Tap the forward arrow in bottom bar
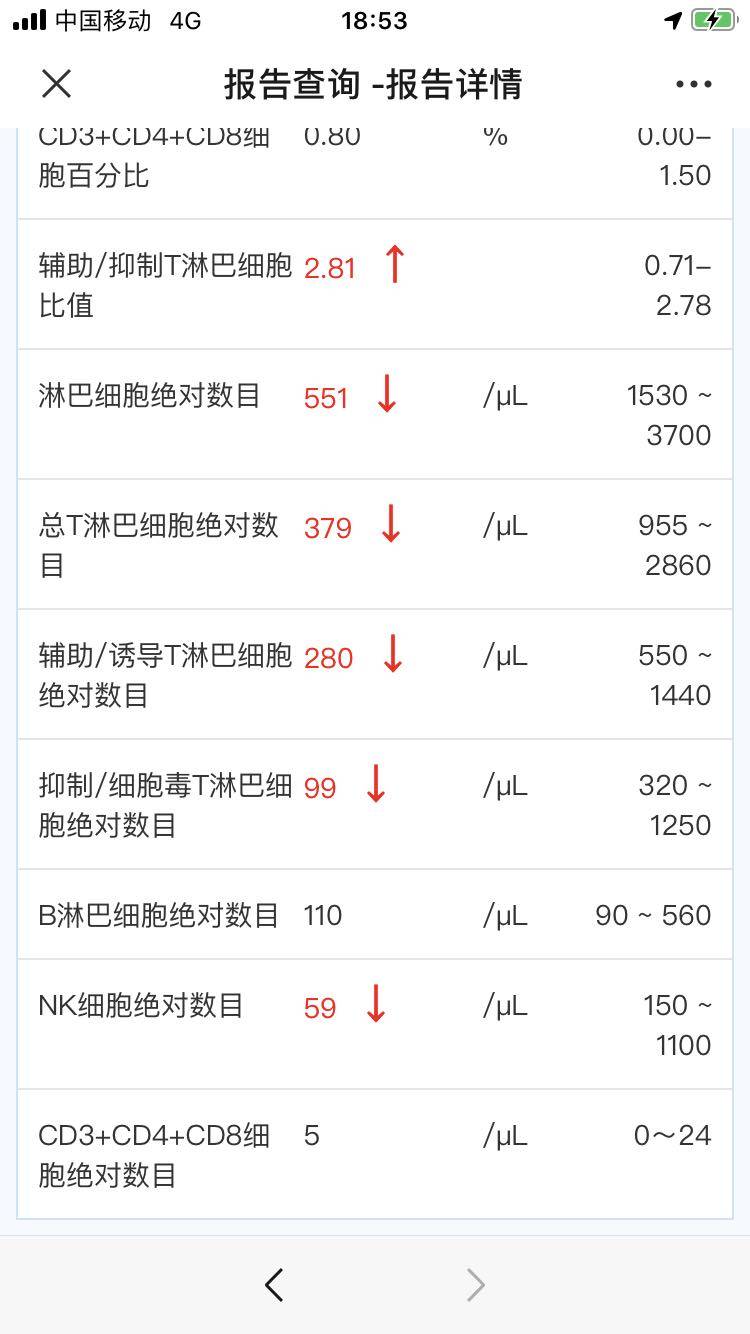Screen dimensions: 750x1334 point(476,1284)
